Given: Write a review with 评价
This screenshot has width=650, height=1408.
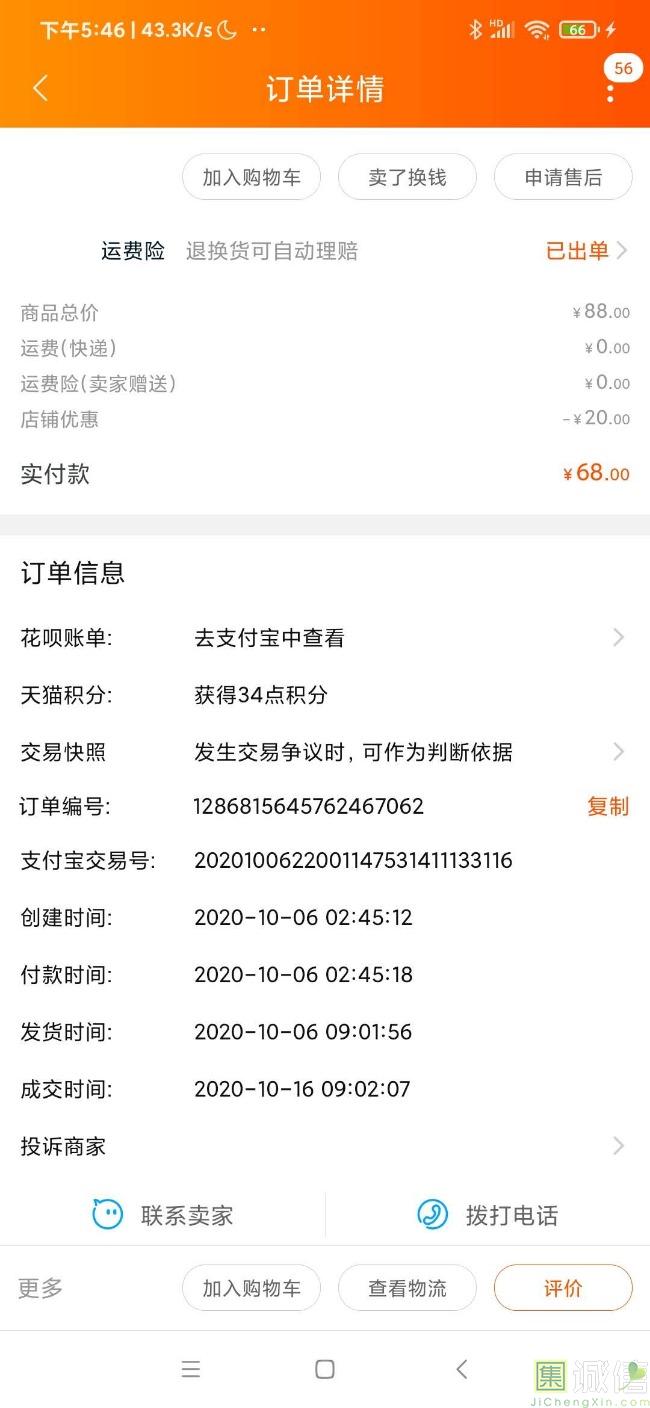Looking at the screenshot, I should click(563, 1288).
